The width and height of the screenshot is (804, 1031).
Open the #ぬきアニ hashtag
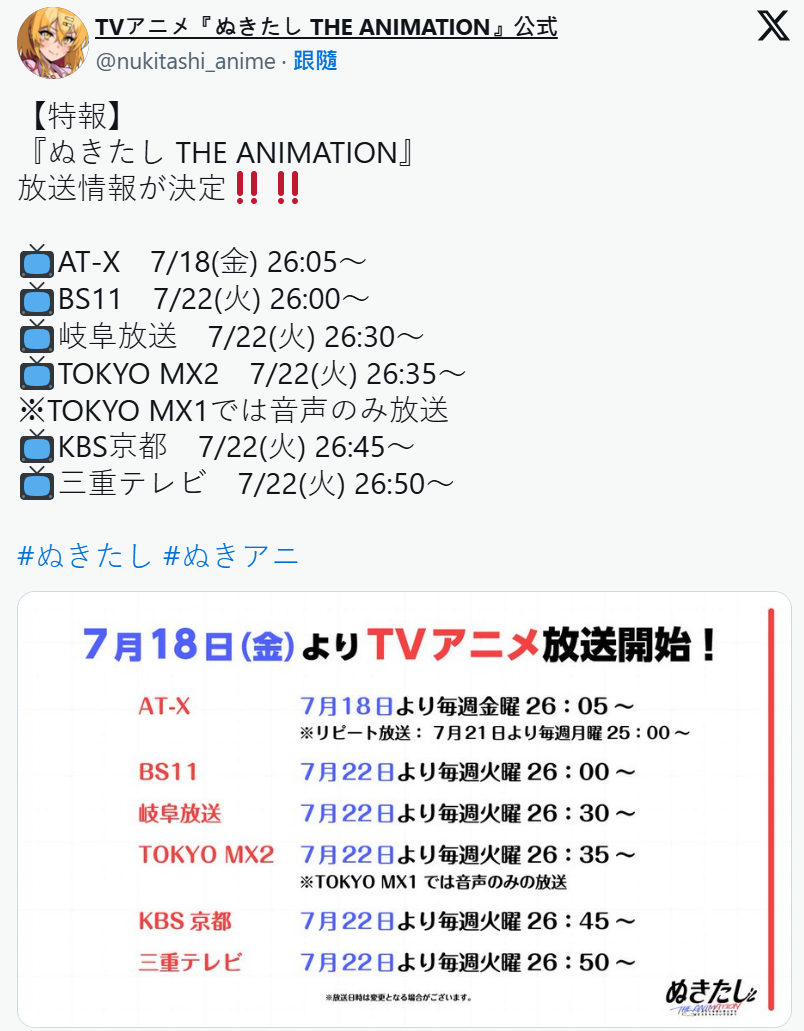pyautogui.click(x=231, y=556)
